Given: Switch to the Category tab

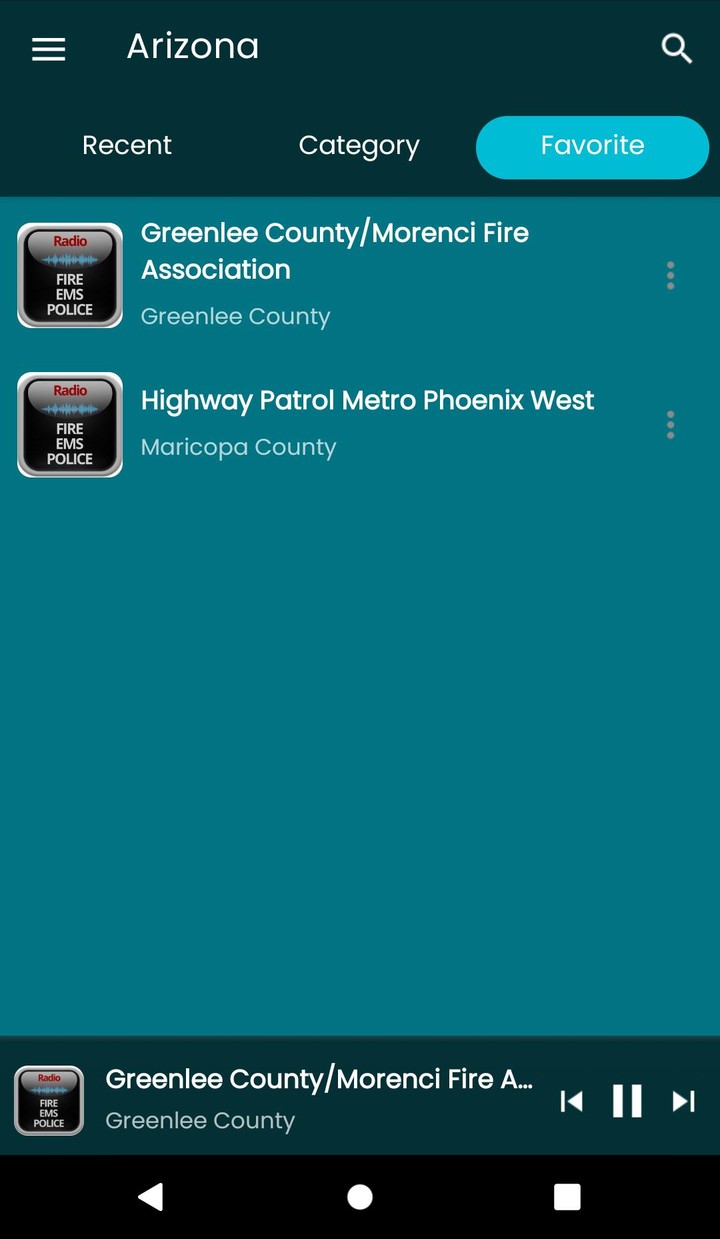Looking at the screenshot, I should [x=358, y=146].
